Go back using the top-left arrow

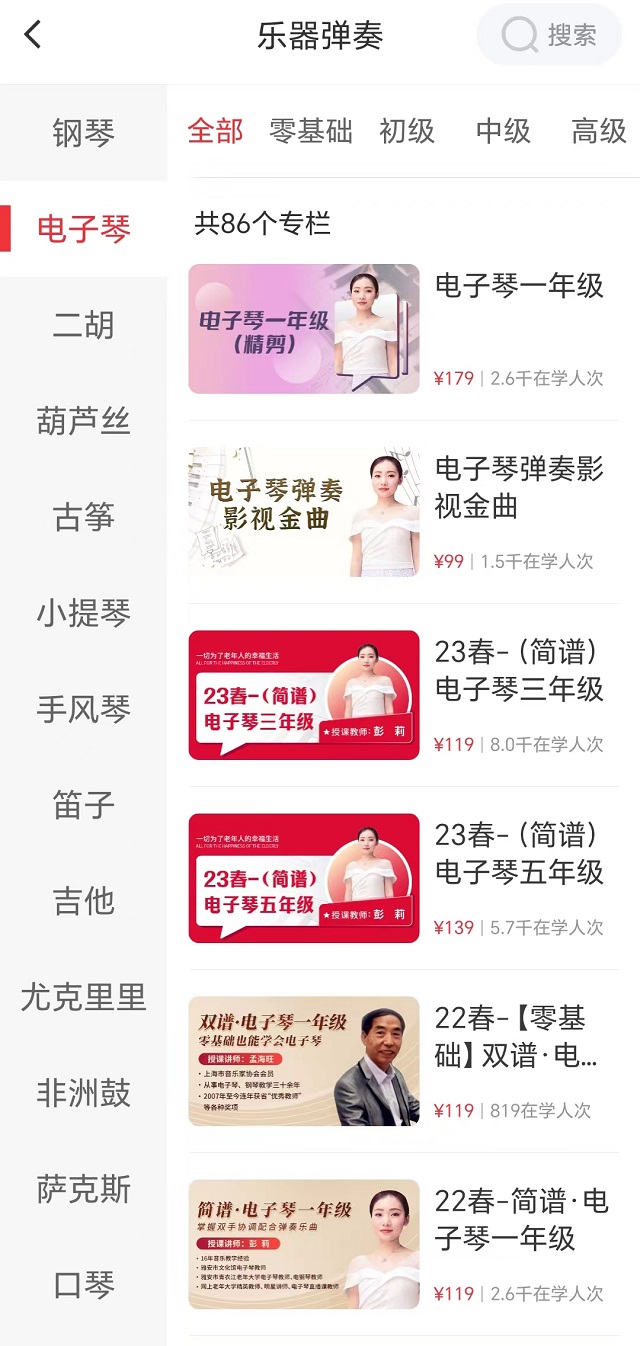click(33, 36)
